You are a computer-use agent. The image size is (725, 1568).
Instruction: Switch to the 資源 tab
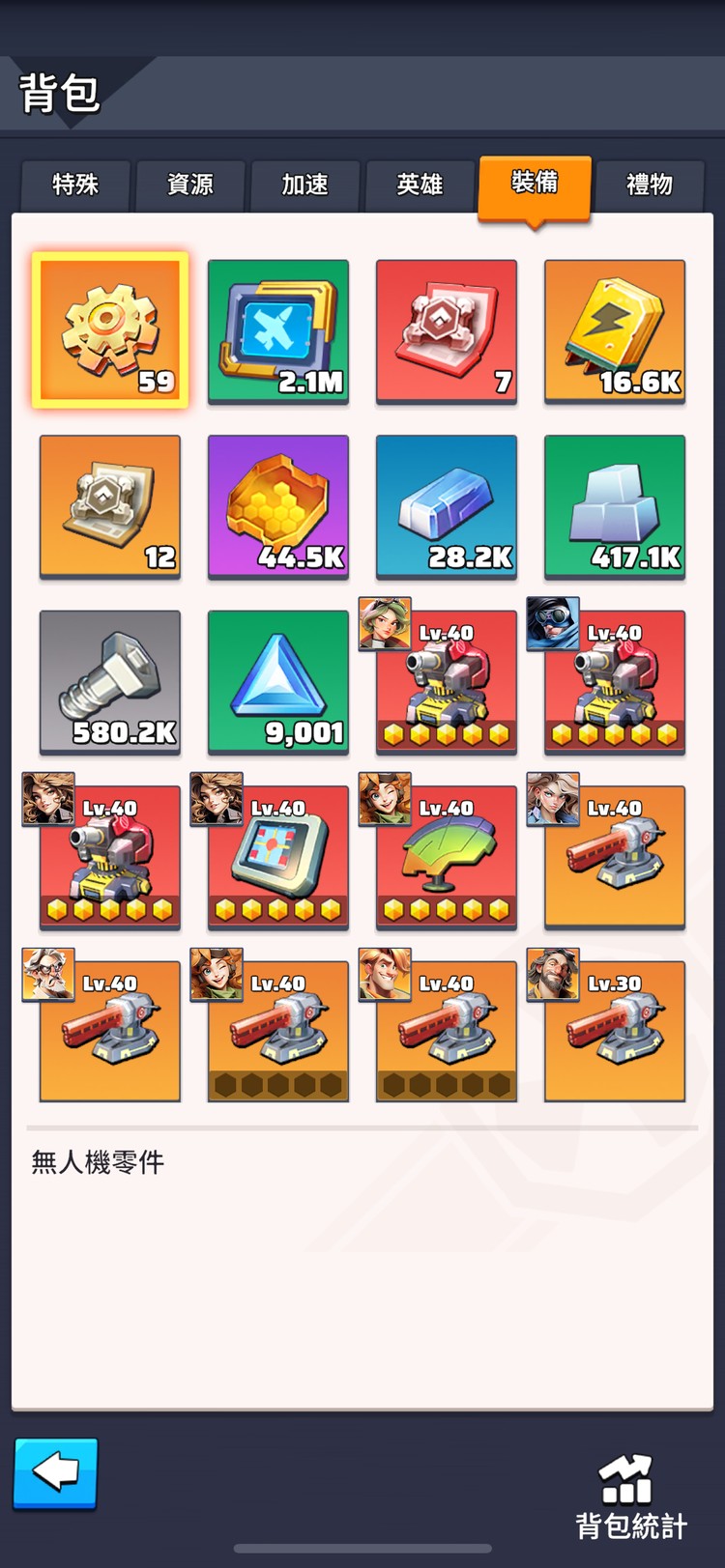coord(190,185)
